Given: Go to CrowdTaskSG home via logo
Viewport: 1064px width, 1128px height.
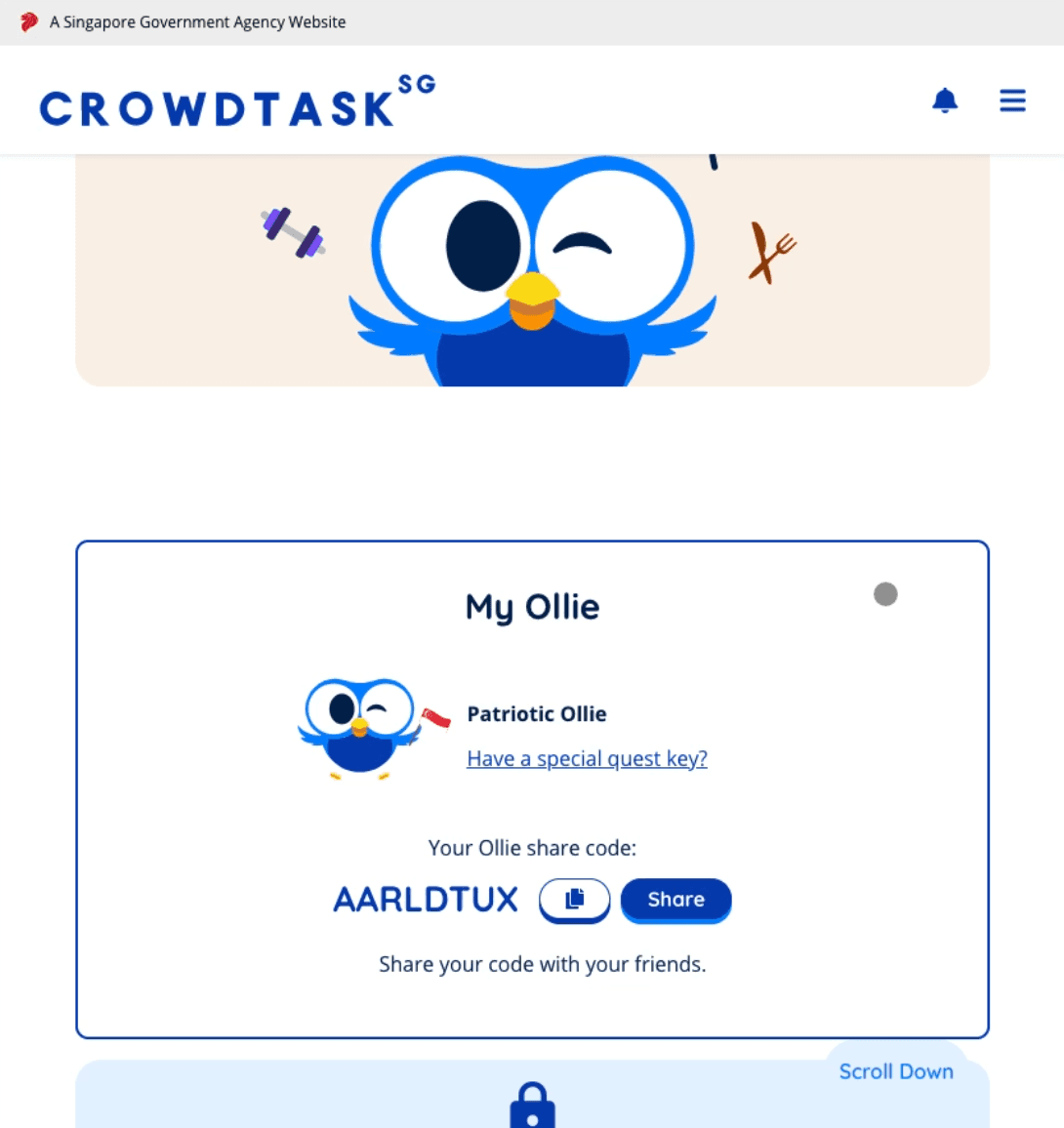Looking at the screenshot, I should 237,101.
